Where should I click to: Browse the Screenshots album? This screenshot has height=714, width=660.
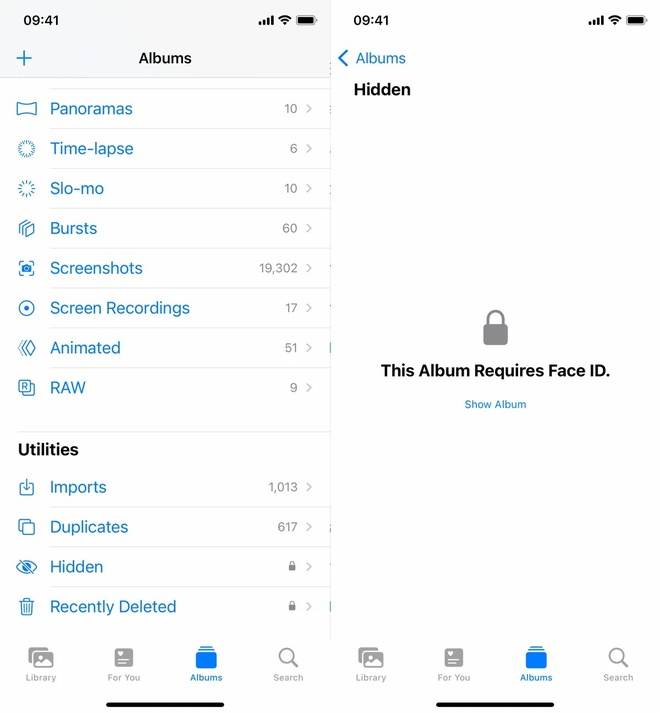[96, 268]
